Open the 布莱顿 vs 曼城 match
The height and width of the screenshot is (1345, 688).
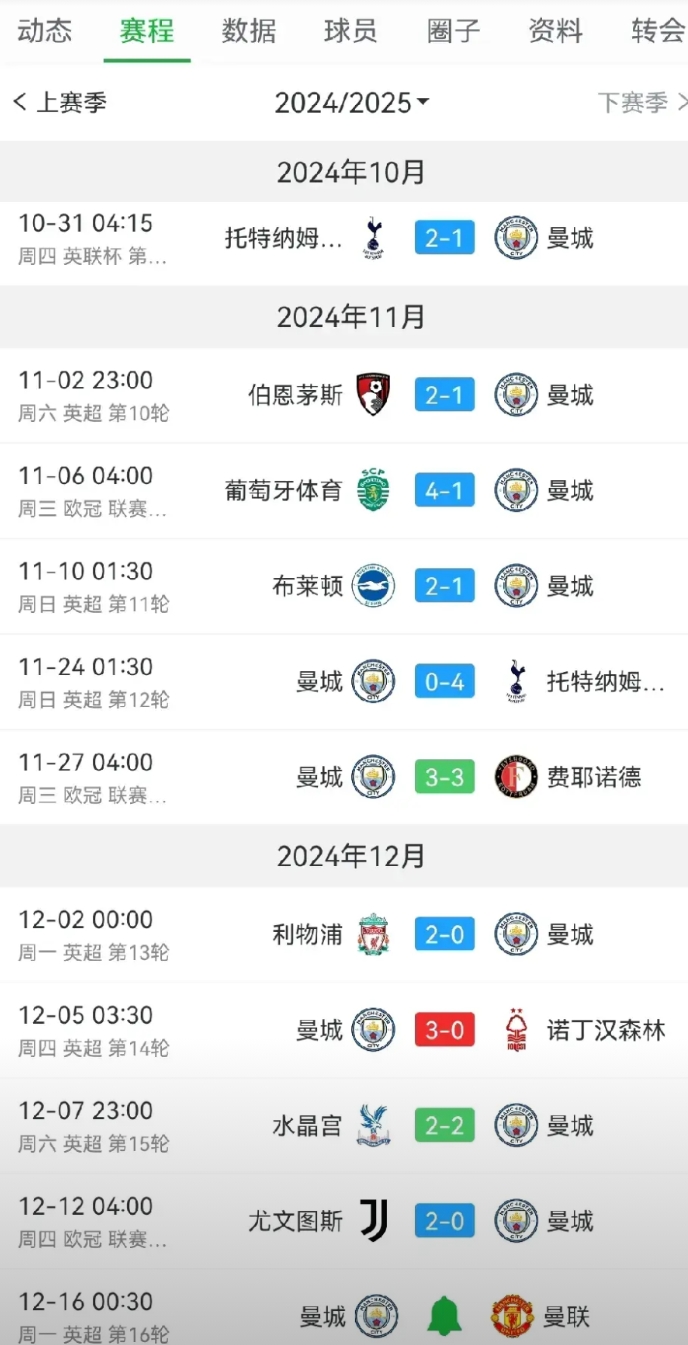click(344, 587)
